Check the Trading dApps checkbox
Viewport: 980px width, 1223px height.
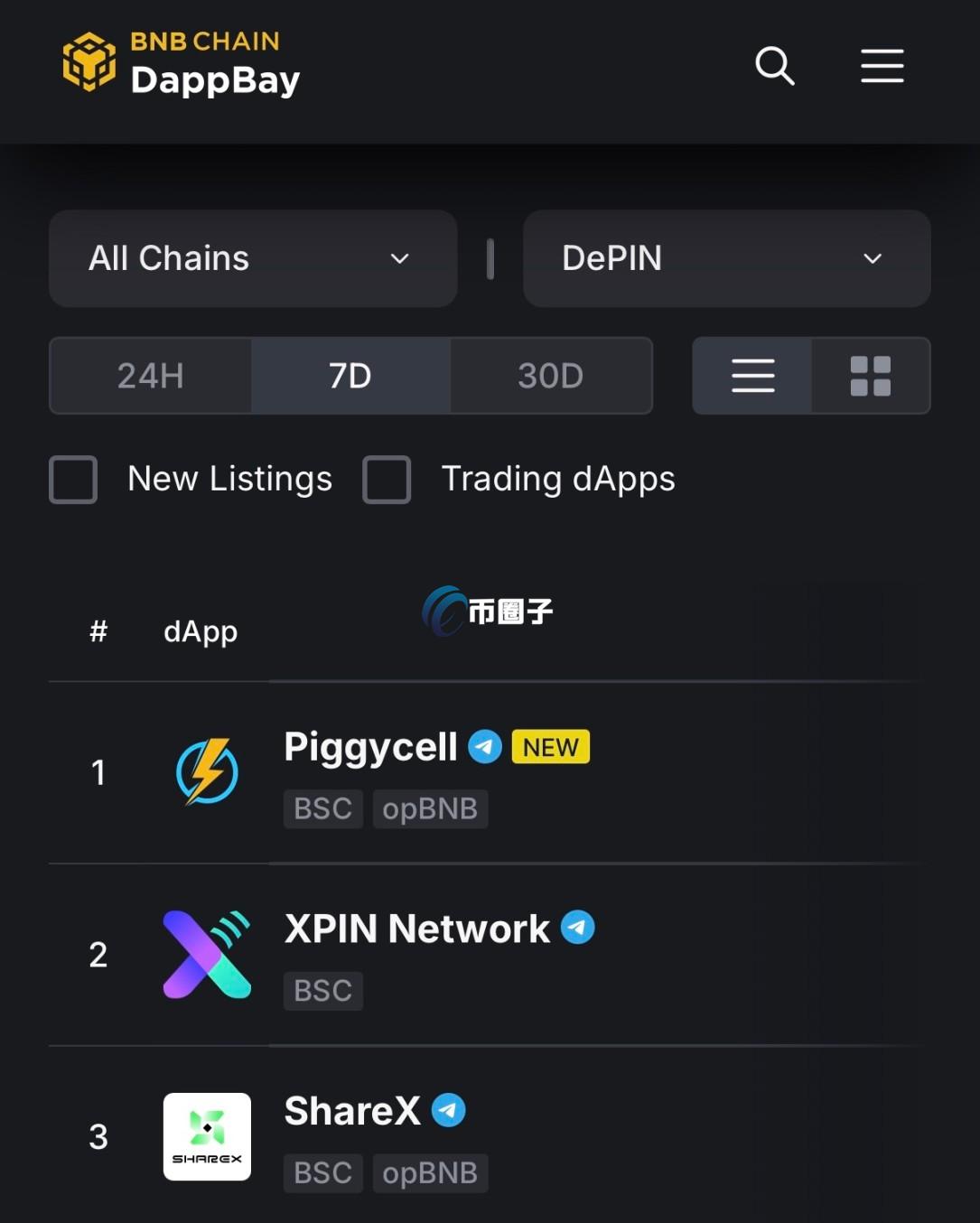(x=387, y=480)
